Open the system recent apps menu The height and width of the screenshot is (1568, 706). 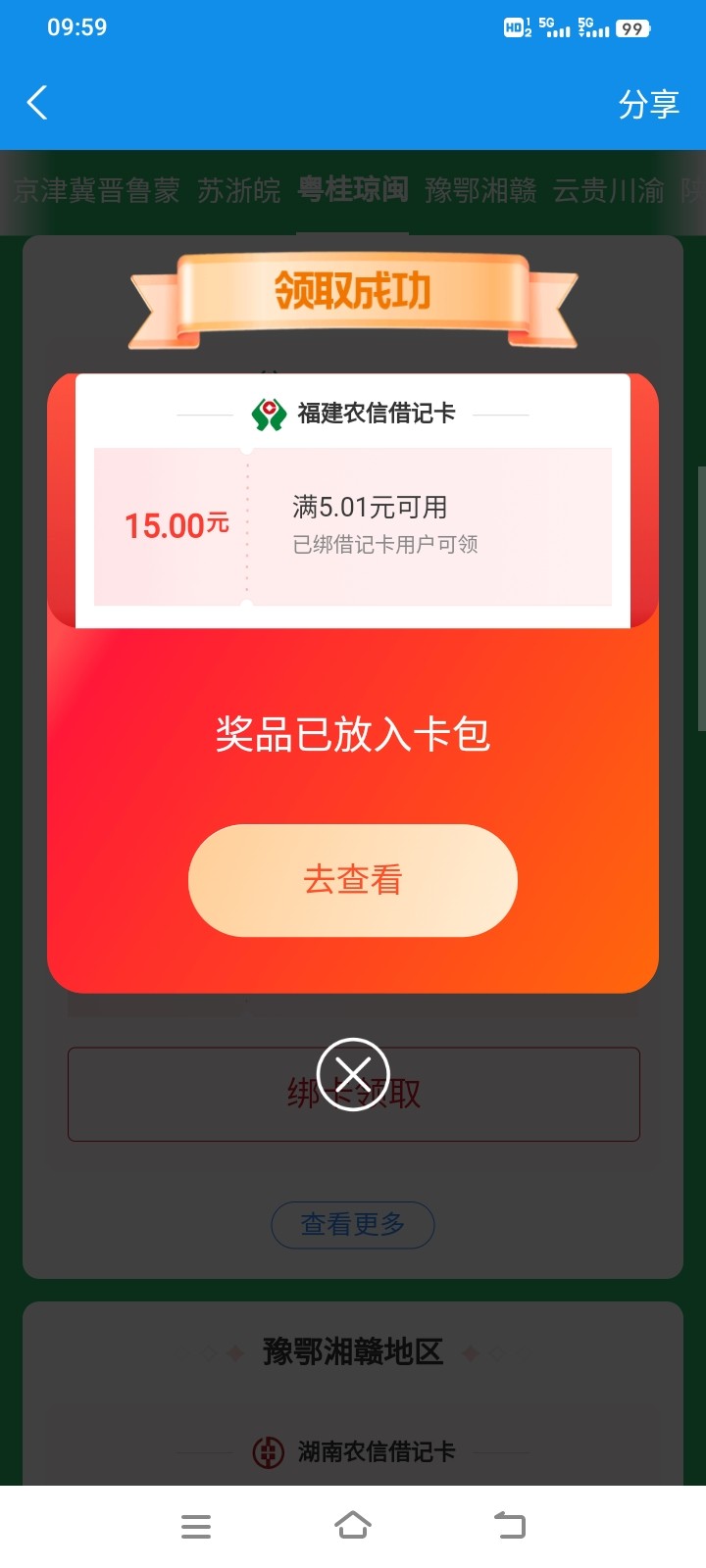196,1526
